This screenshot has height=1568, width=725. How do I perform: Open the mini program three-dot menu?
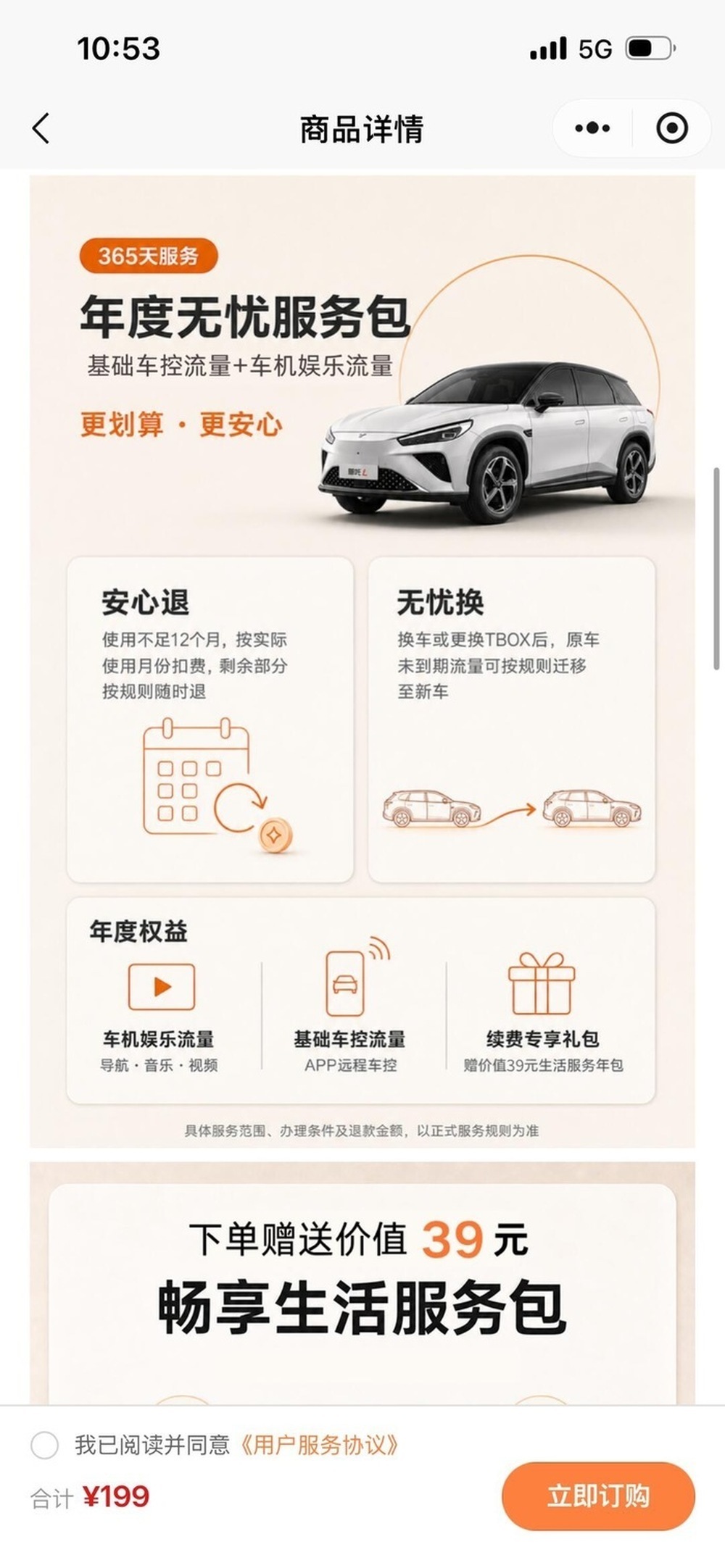592,129
